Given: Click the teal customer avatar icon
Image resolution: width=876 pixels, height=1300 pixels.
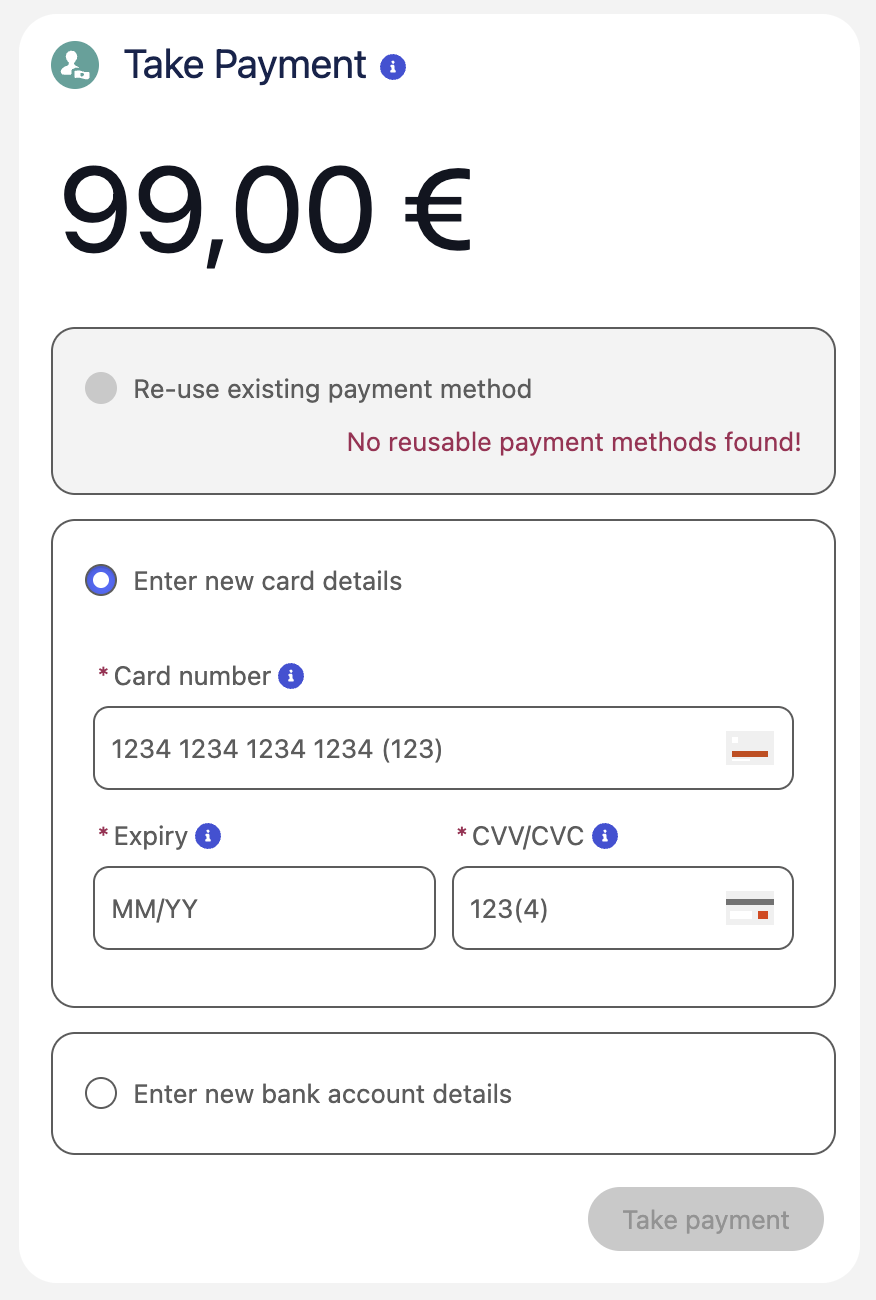Looking at the screenshot, I should [74, 64].
